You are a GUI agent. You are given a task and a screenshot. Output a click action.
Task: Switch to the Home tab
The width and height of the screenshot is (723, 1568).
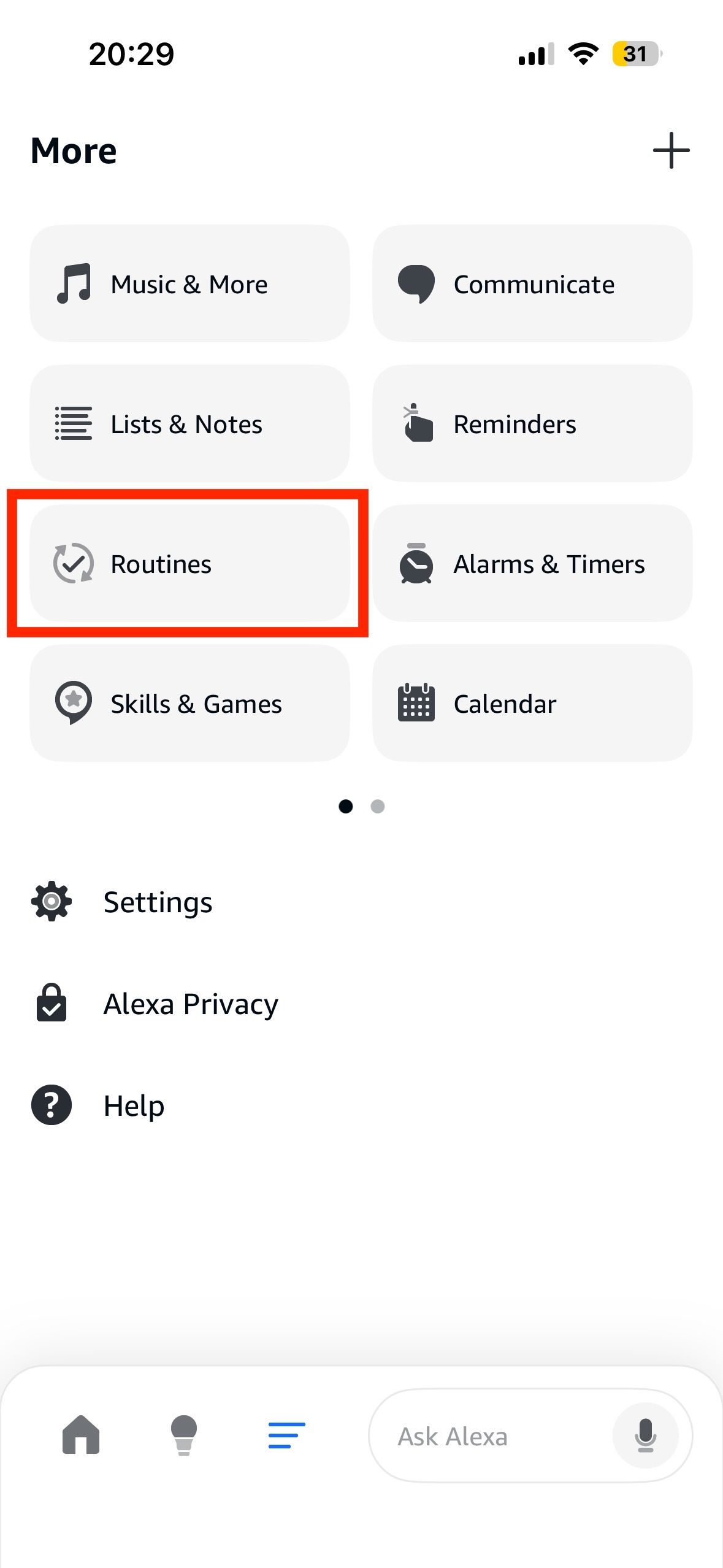81,1435
